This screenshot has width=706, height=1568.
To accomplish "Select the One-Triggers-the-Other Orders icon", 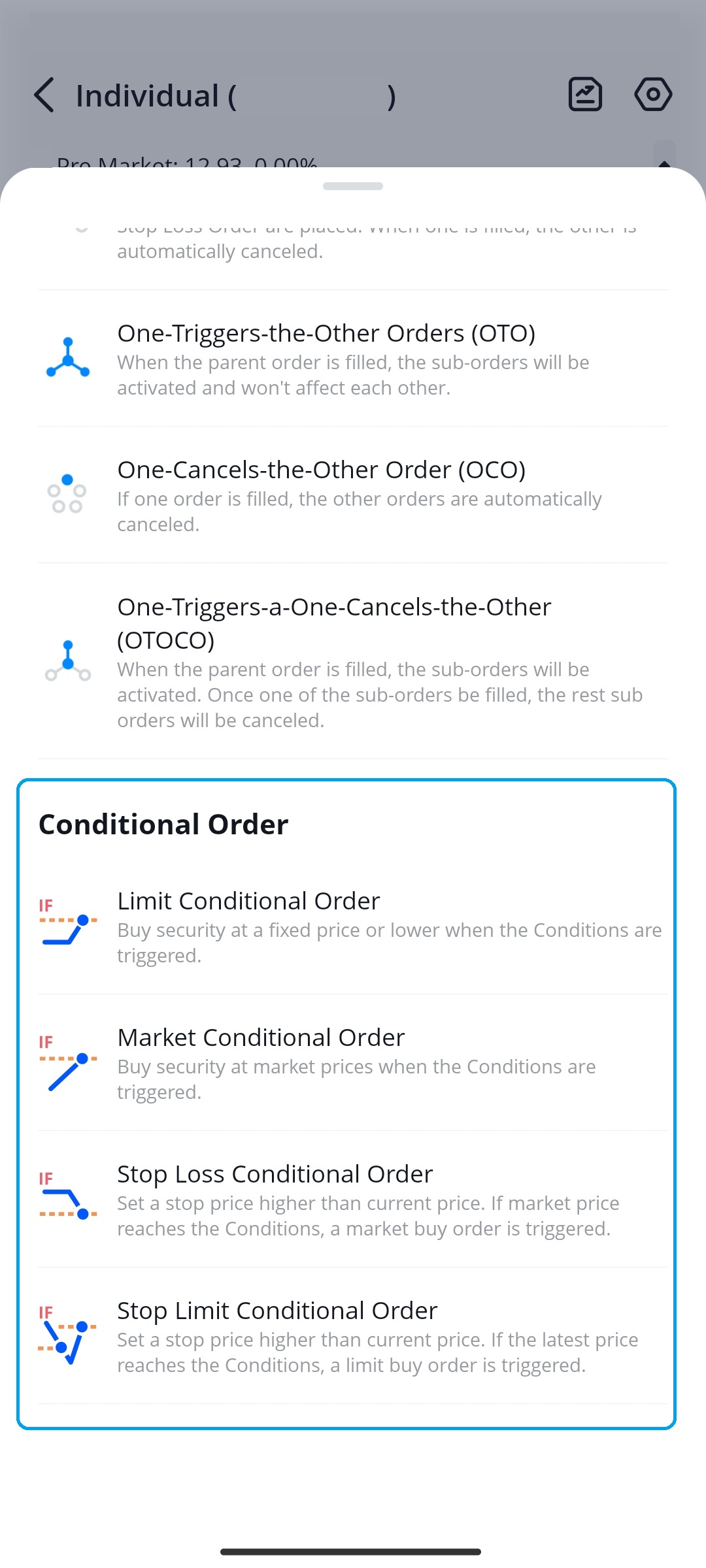I will coord(67,356).
